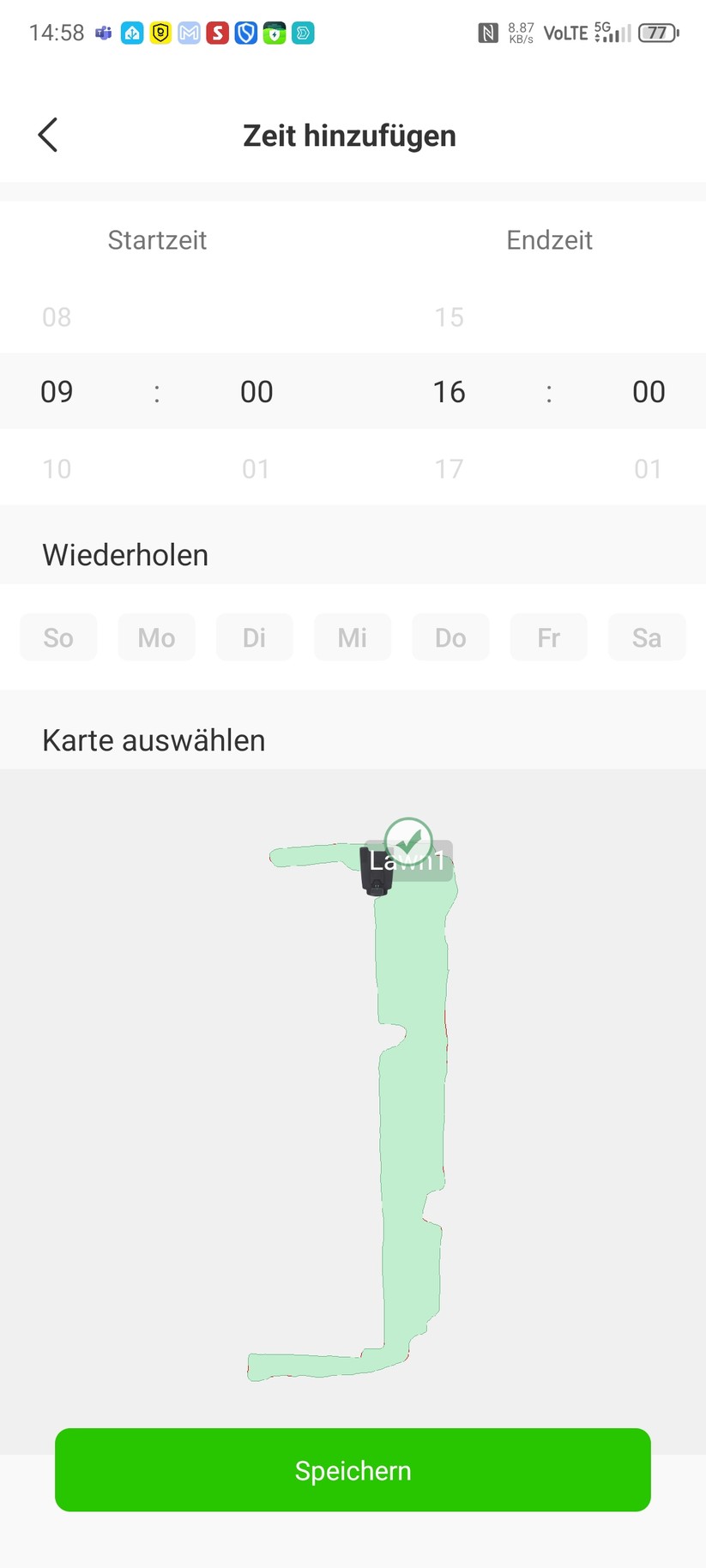
Task: Enable repeating on Friday
Action: [548, 637]
